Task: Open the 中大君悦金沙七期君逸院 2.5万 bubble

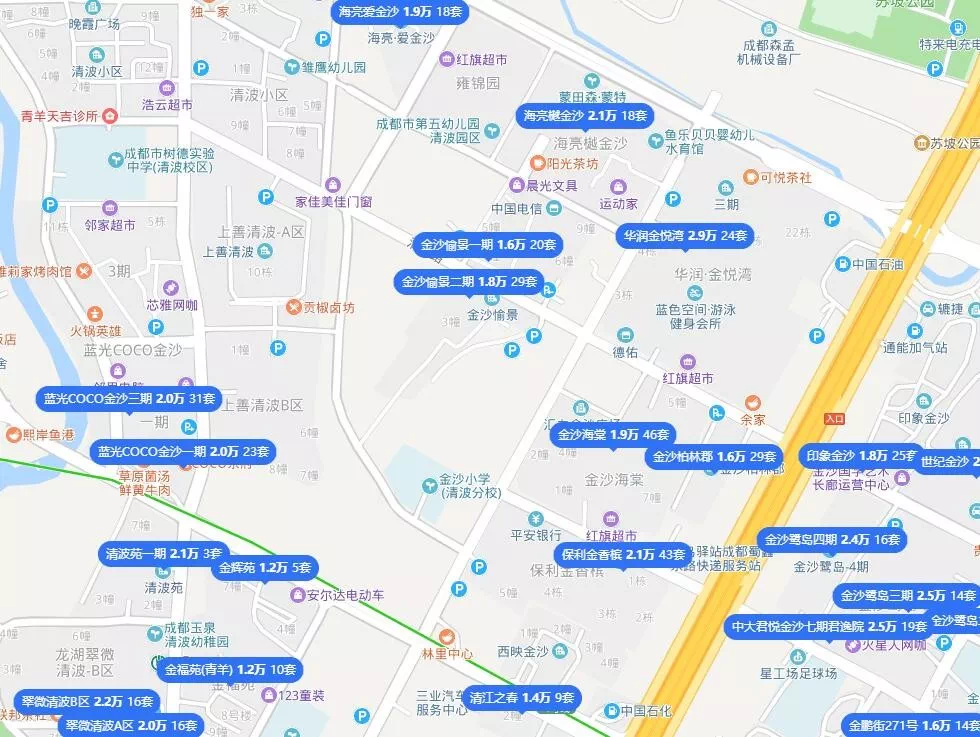Action: coord(829,627)
